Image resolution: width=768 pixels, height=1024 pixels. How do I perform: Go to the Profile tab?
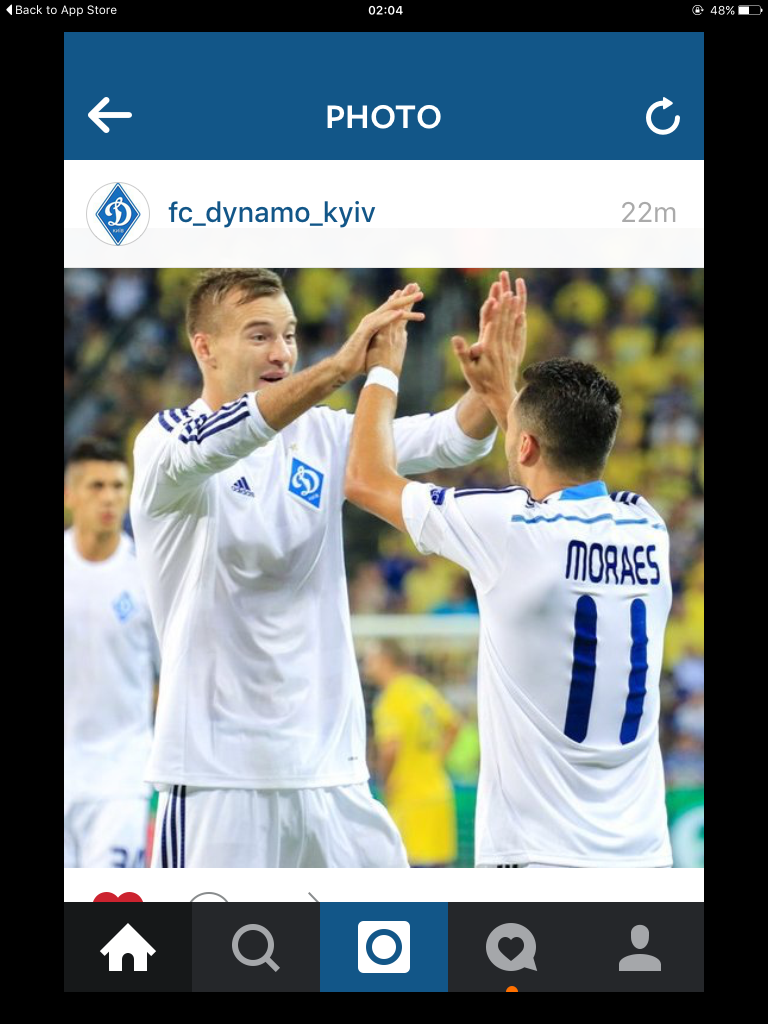click(x=640, y=947)
